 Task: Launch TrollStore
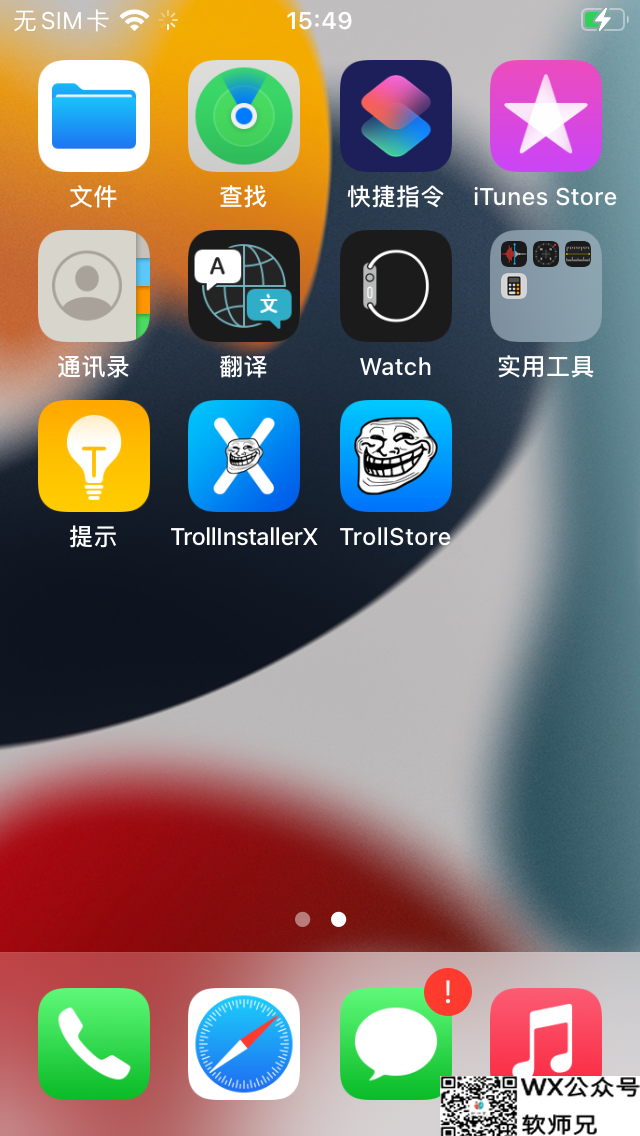(x=395, y=456)
